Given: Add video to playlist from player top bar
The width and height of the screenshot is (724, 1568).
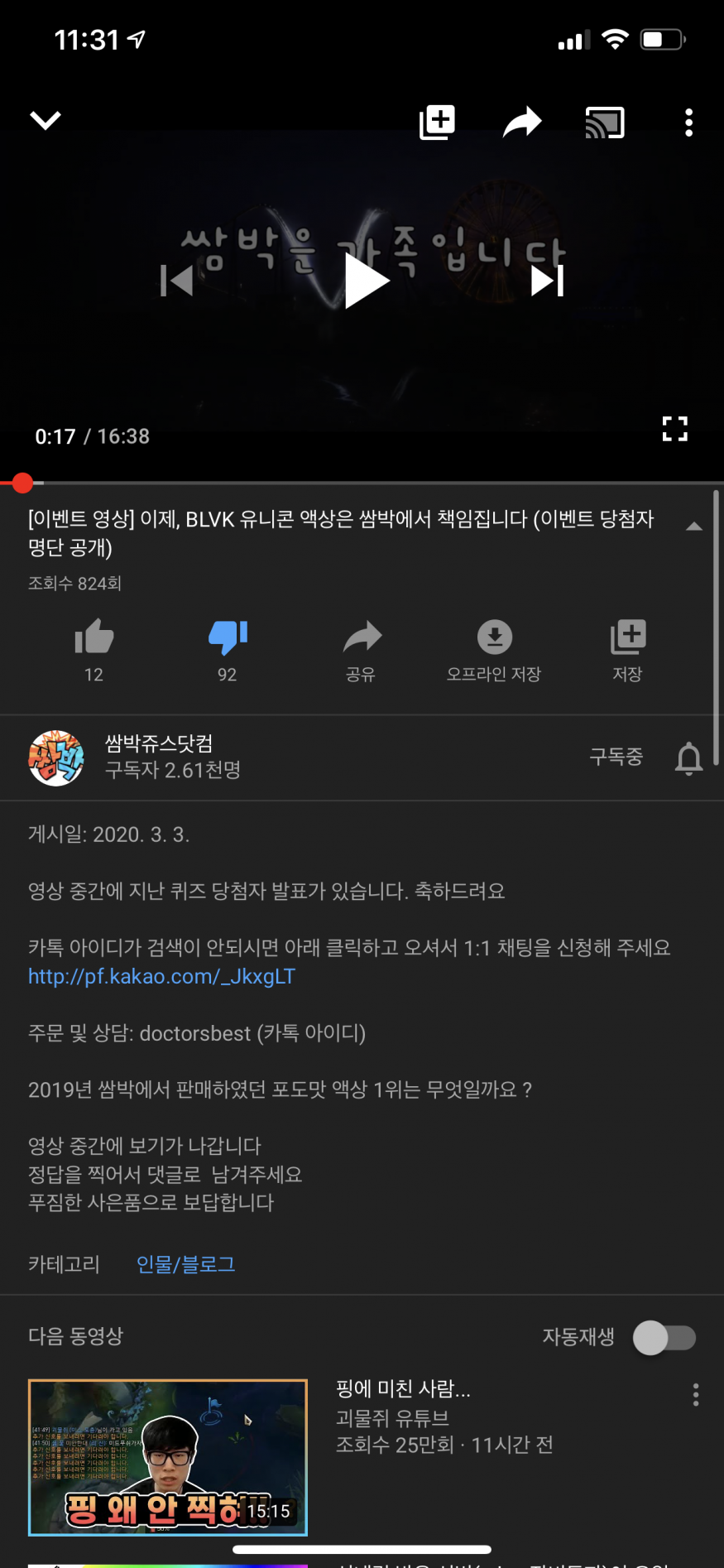Looking at the screenshot, I should pos(437,123).
